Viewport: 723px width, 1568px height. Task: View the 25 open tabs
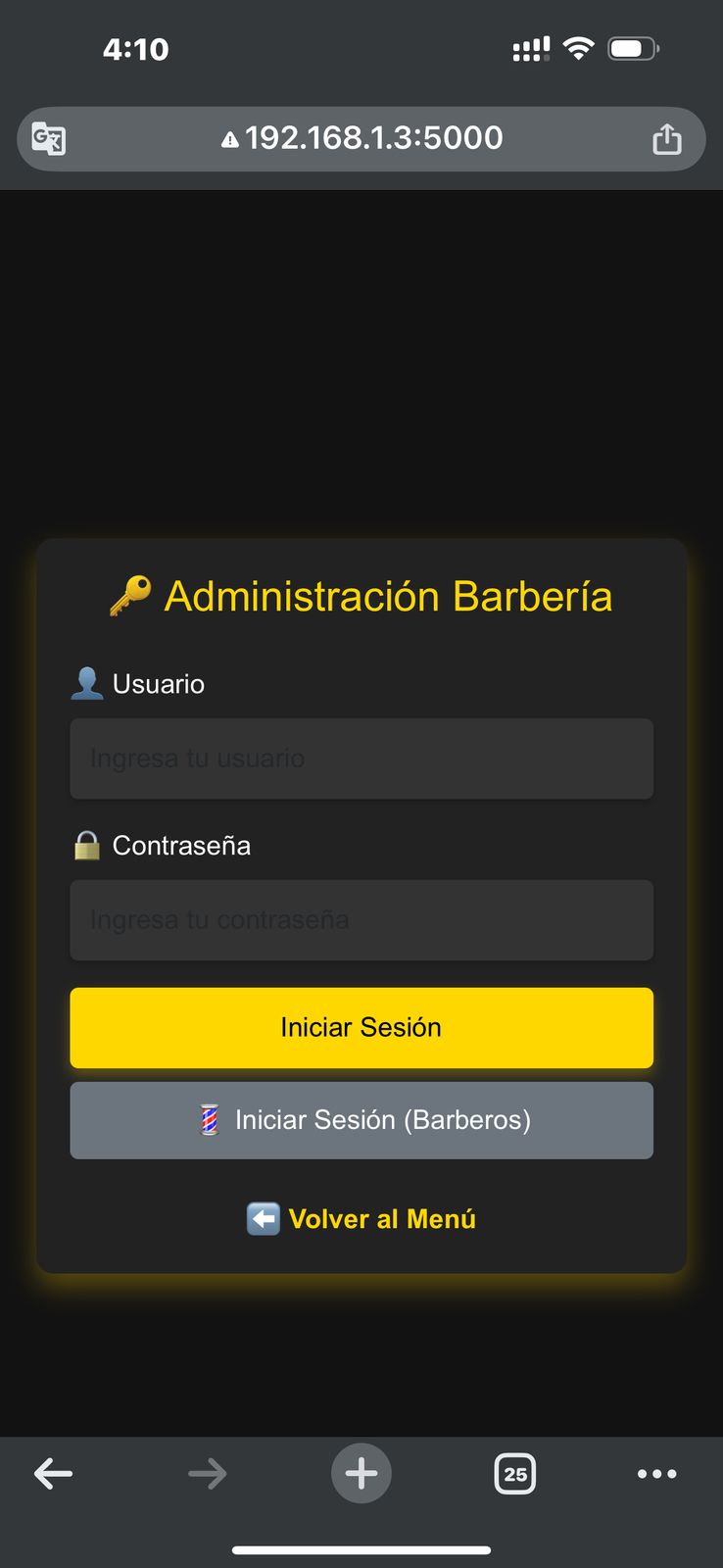pyautogui.click(x=515, y=1473)
